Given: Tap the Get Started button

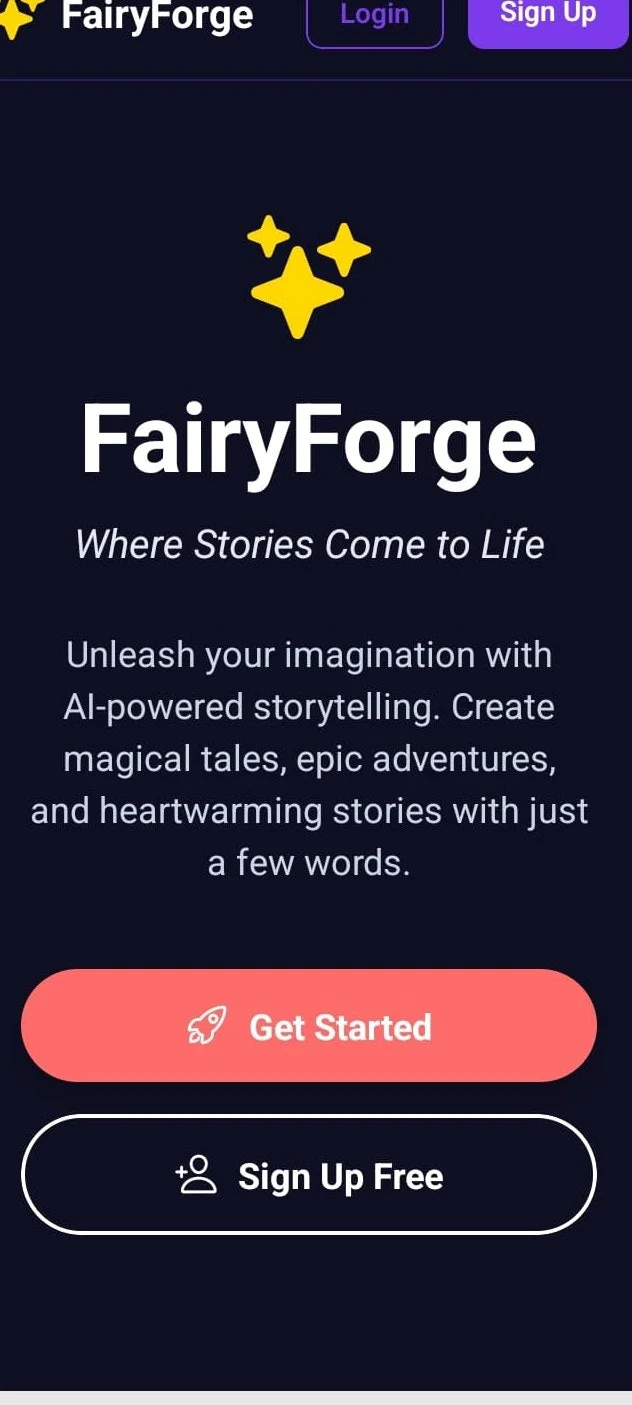Looking at the screenshot, I should 309,1025.
